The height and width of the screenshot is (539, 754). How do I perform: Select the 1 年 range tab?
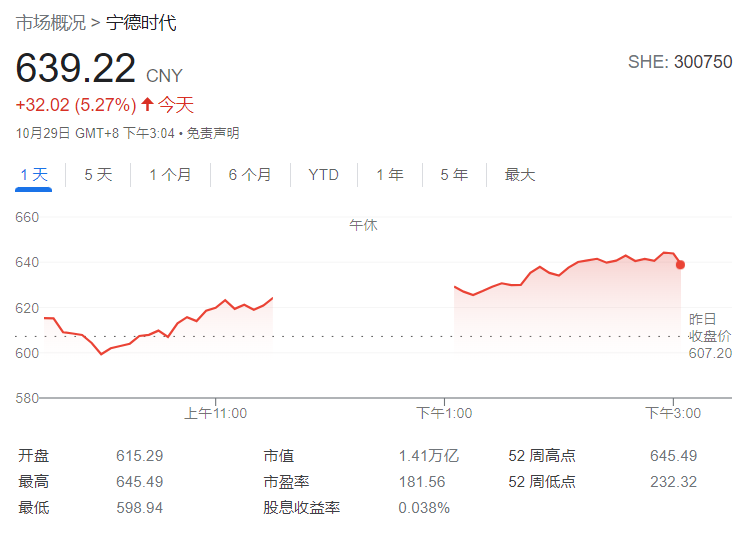coord(390,175)
